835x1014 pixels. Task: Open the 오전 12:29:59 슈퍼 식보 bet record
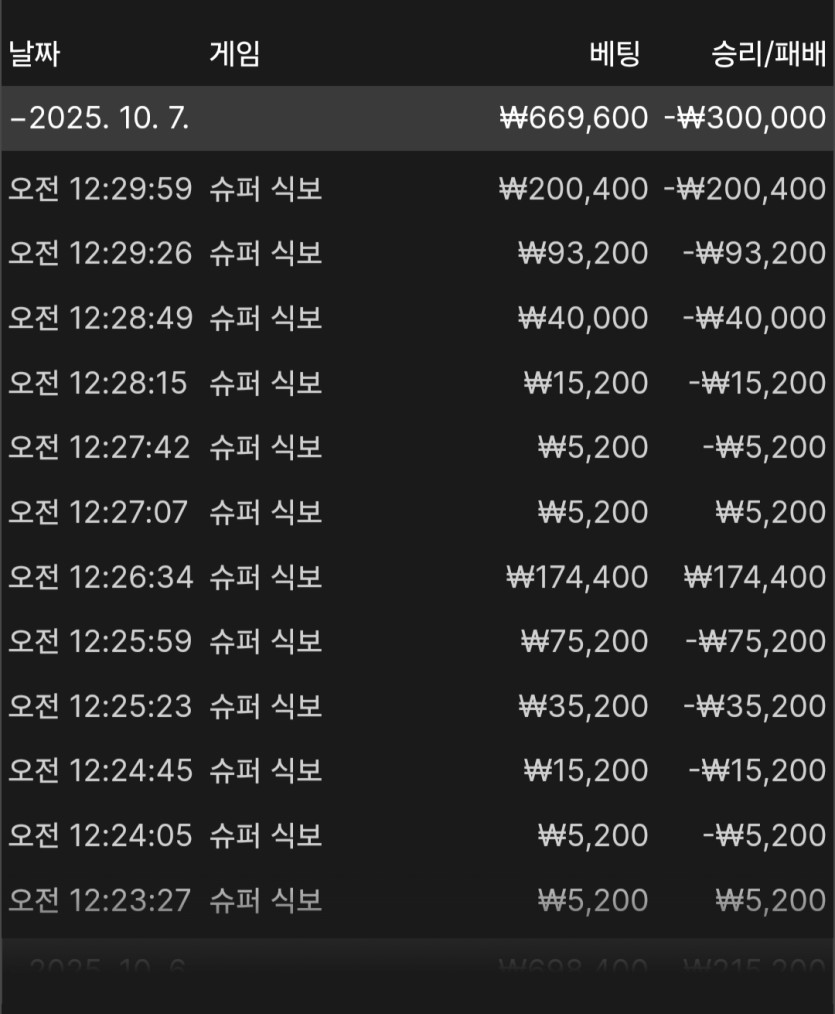click(x=417, y=188)
